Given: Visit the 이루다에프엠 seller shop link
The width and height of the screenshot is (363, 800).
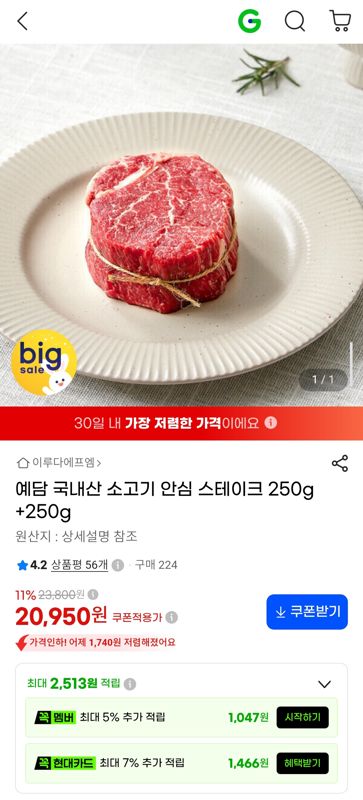Looking at the screenshot, I should (59, 463).
